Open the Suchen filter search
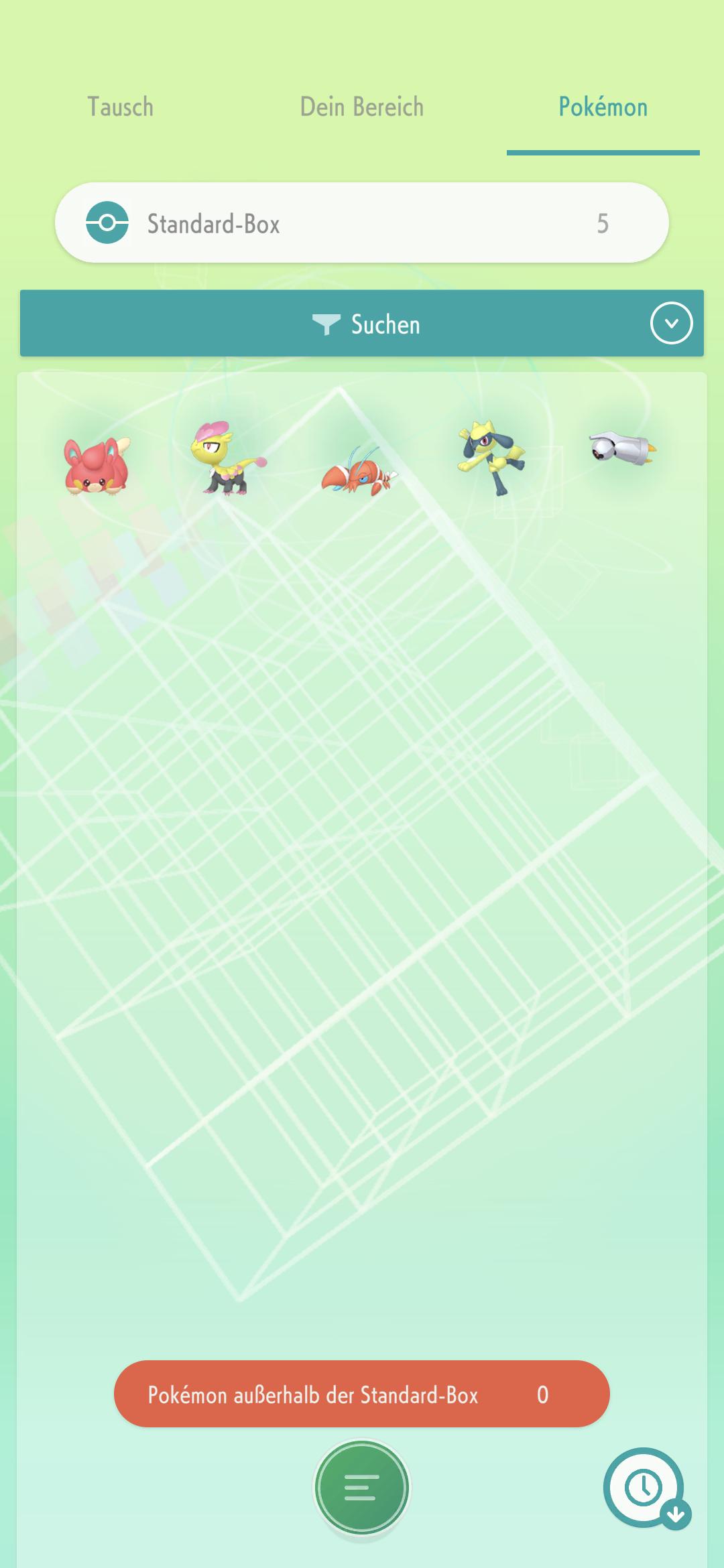This screenshot has width=724, height=1568. pos(362,324)
